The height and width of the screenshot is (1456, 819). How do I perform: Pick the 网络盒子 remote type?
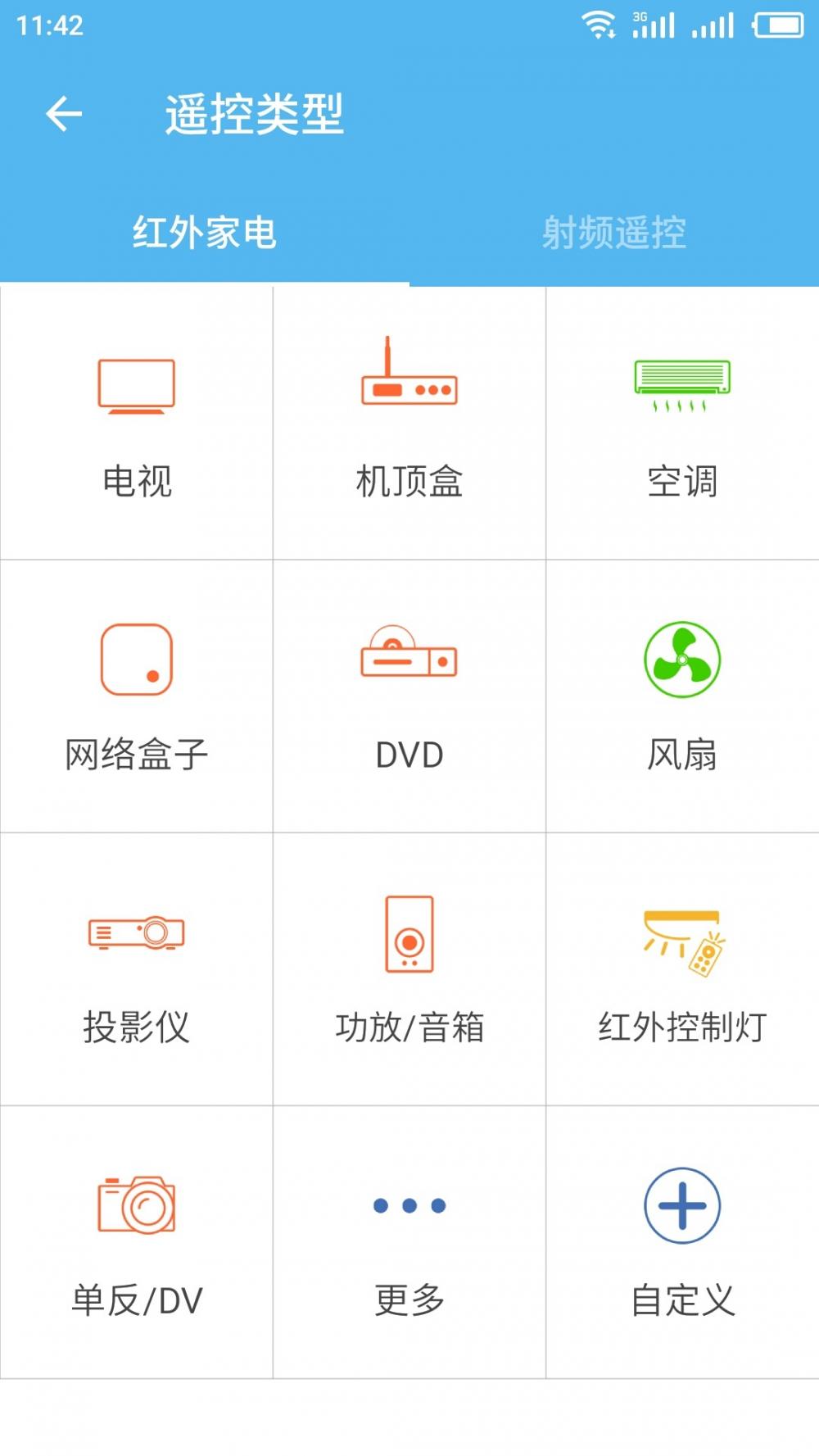(136, 696)
